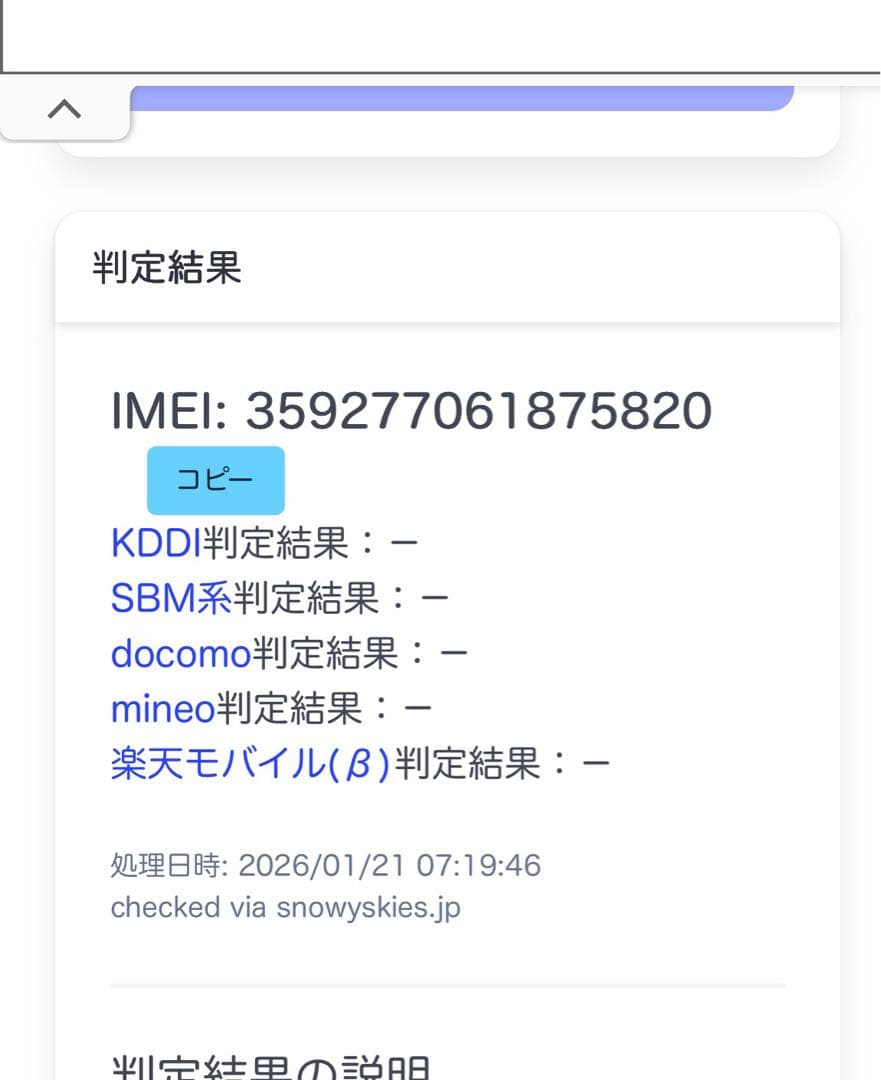Copy the IMEI using the コピー button

tap(216, 480)
